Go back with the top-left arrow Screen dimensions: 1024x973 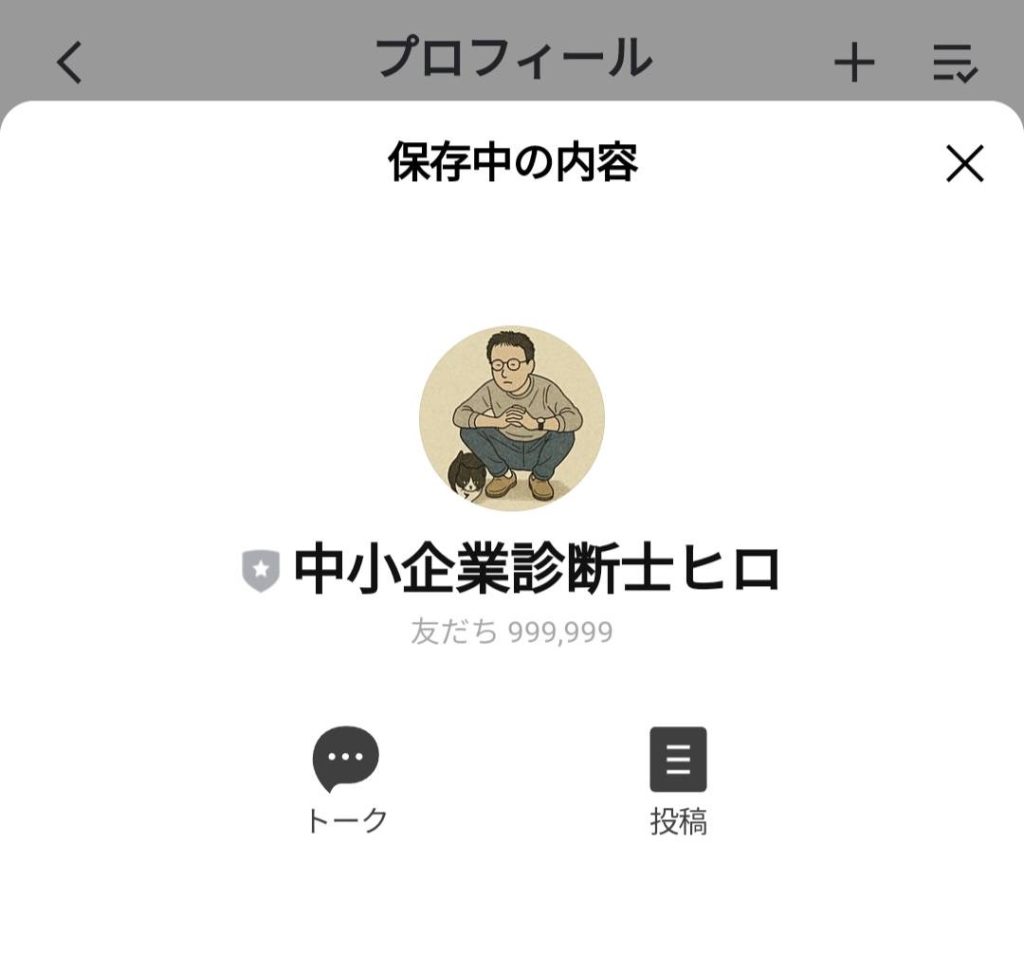(69, 63)
